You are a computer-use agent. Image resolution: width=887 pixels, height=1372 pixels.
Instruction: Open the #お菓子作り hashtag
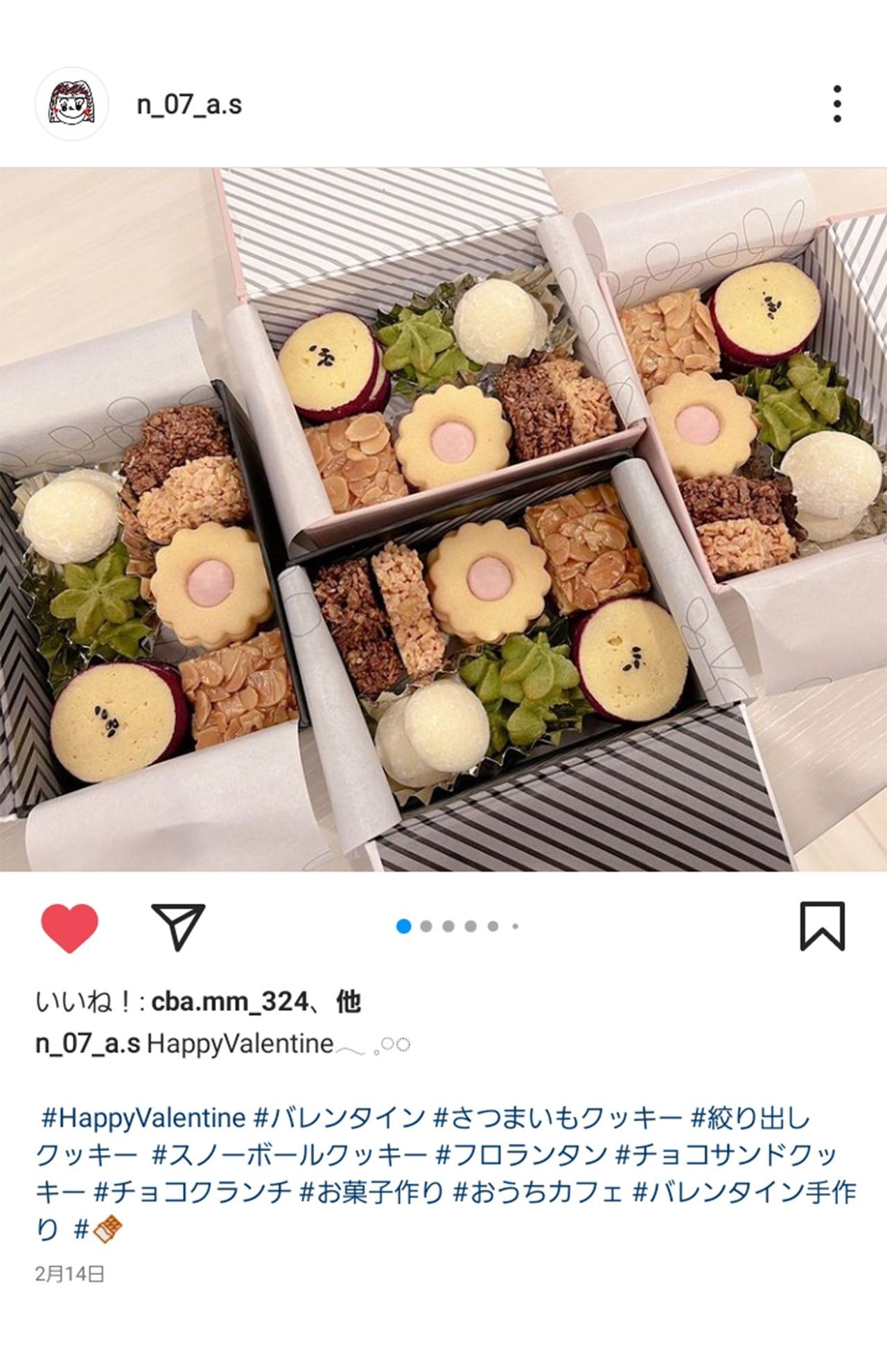[x=371, y=1192]
